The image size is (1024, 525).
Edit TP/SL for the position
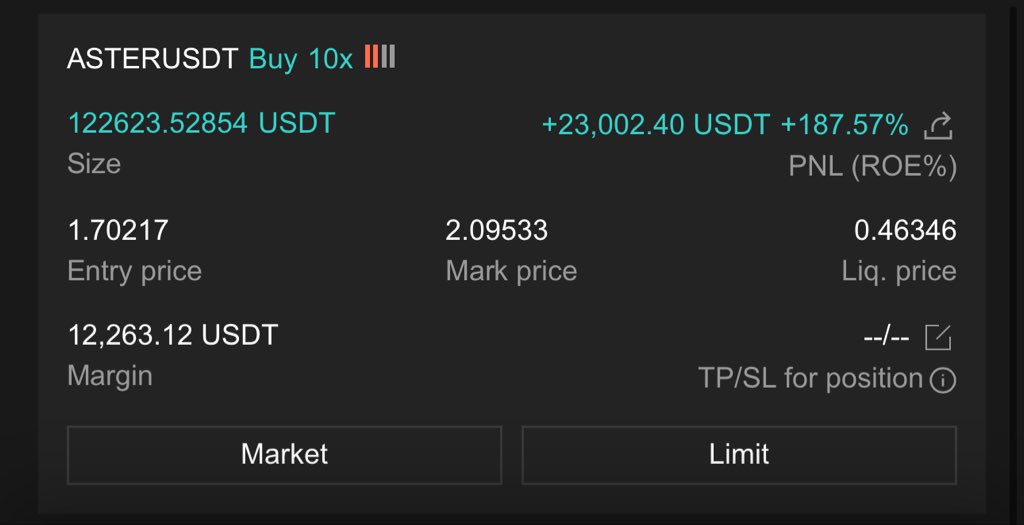coord(938,338)
